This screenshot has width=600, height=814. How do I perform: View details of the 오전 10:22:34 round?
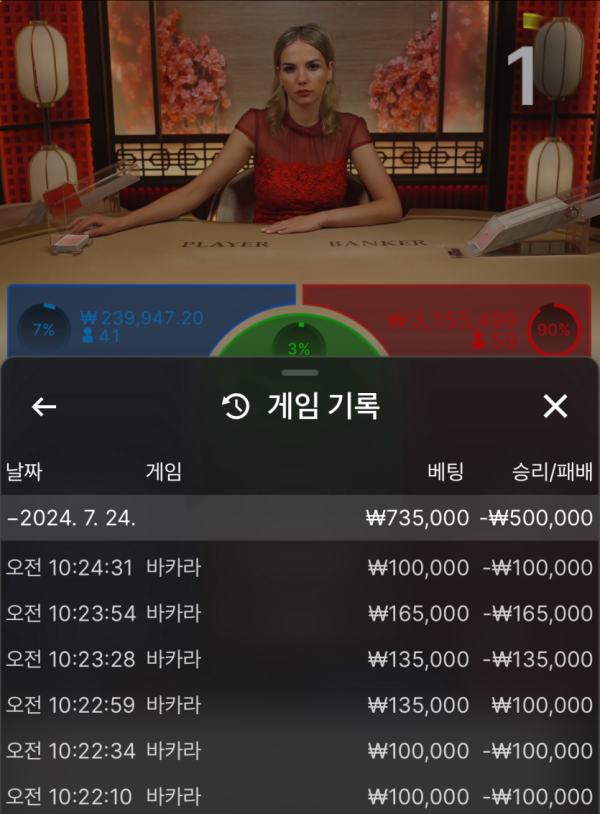click(x=300, y=751)
